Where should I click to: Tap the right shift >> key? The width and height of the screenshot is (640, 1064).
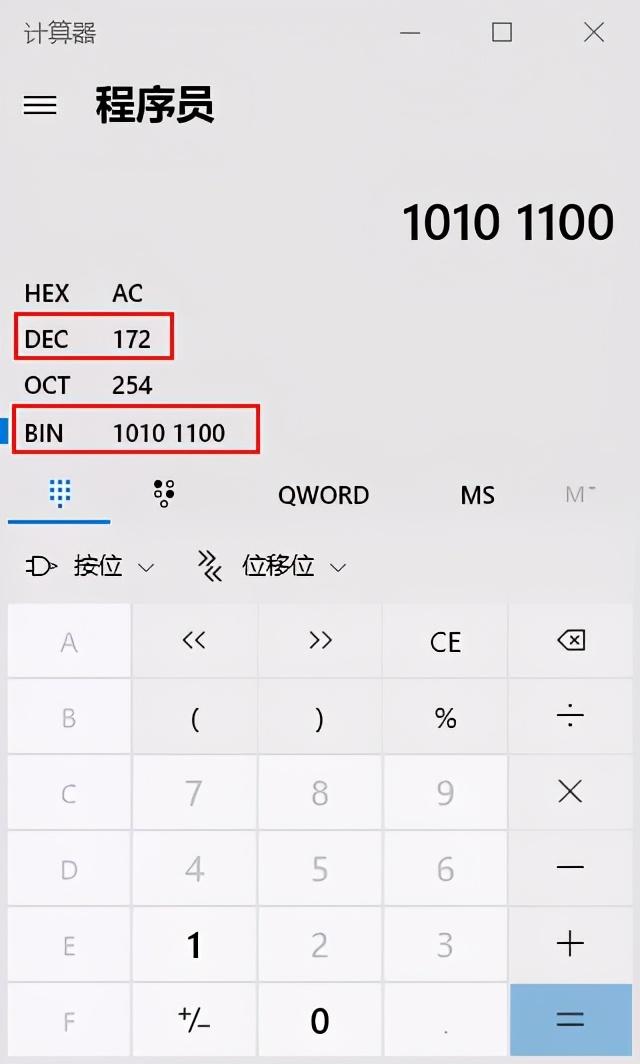tap(320, 641)
